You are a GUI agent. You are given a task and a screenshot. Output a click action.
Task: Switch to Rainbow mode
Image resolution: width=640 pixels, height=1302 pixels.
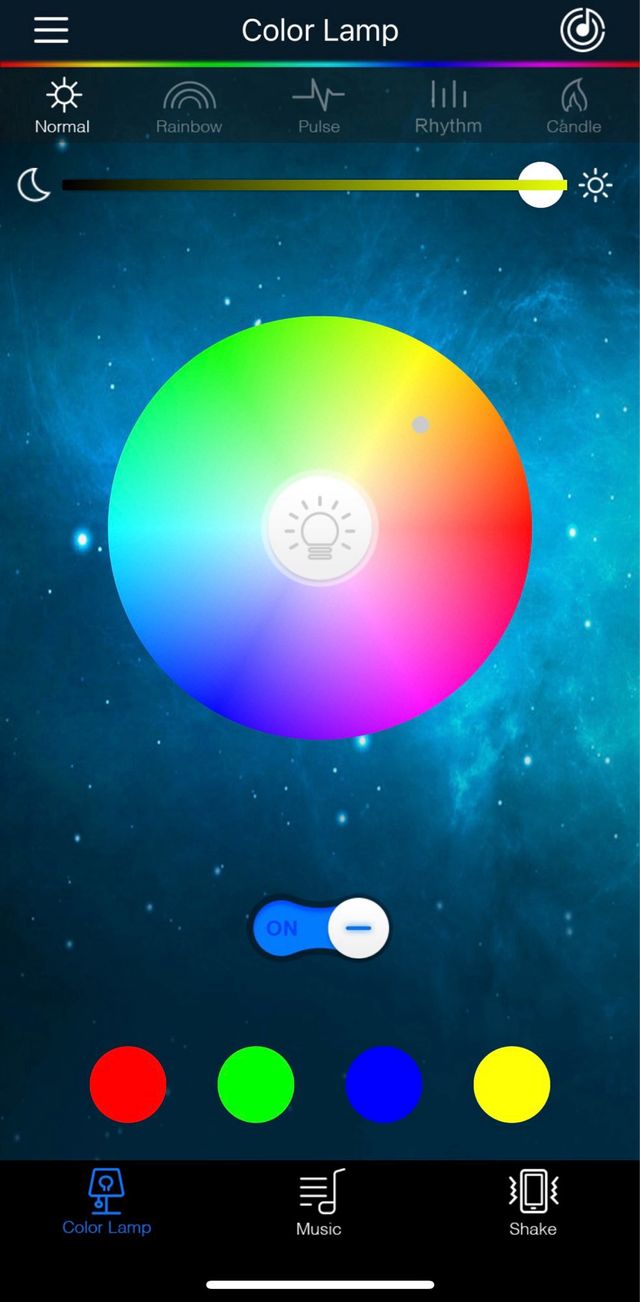[x=189, y=107]
